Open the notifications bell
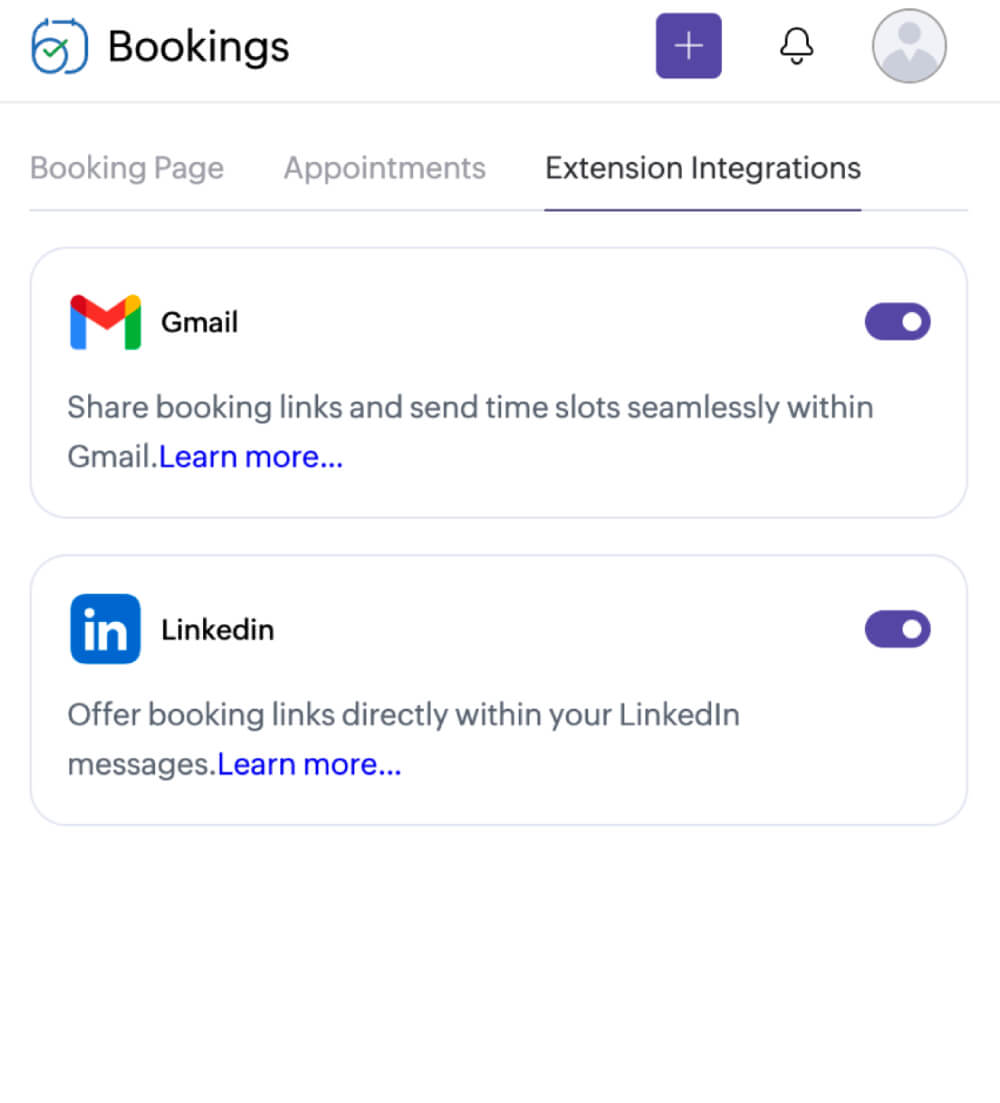 796,46
